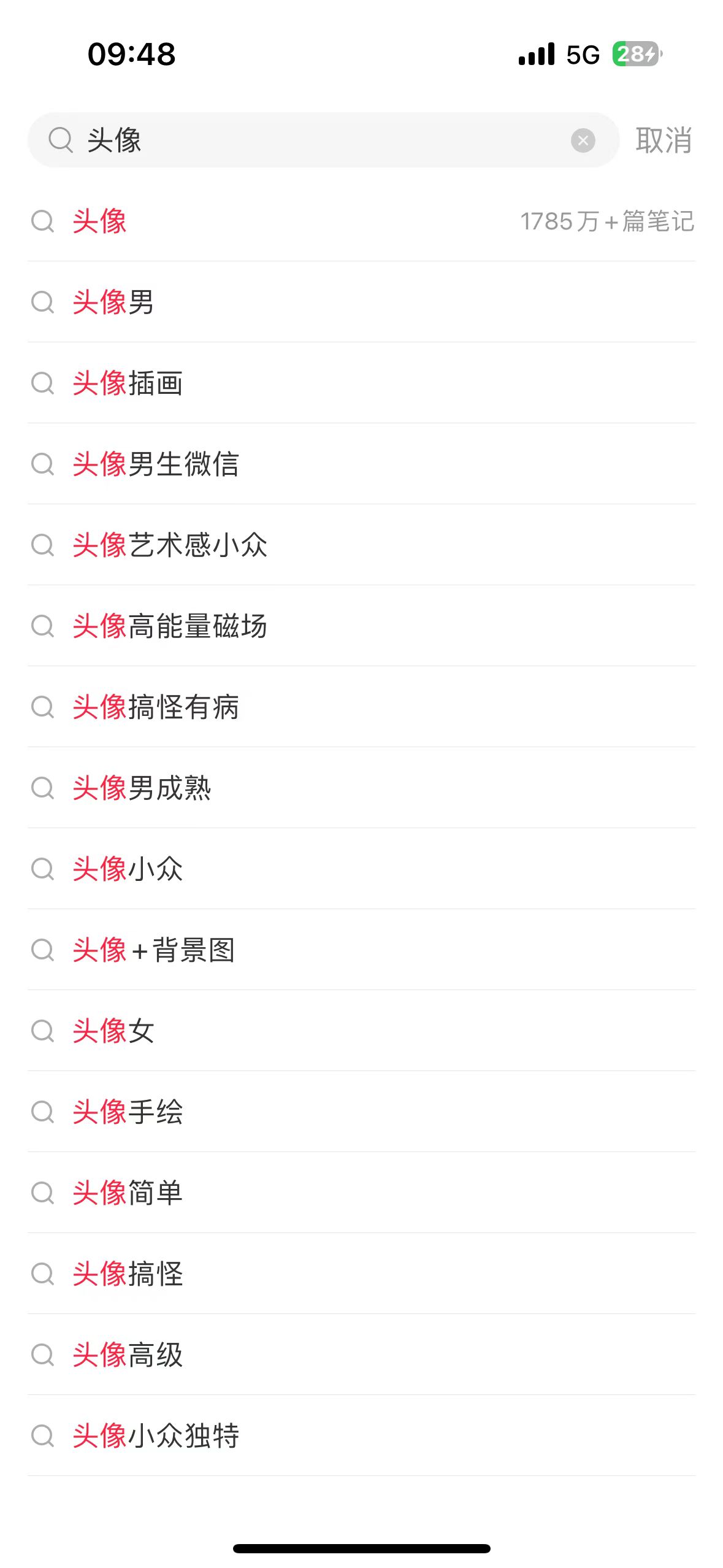The image size is (723, 1568).
Task: Choose the 头像男 suggestion
Action: pyautogui.click(x=362, y=302)
